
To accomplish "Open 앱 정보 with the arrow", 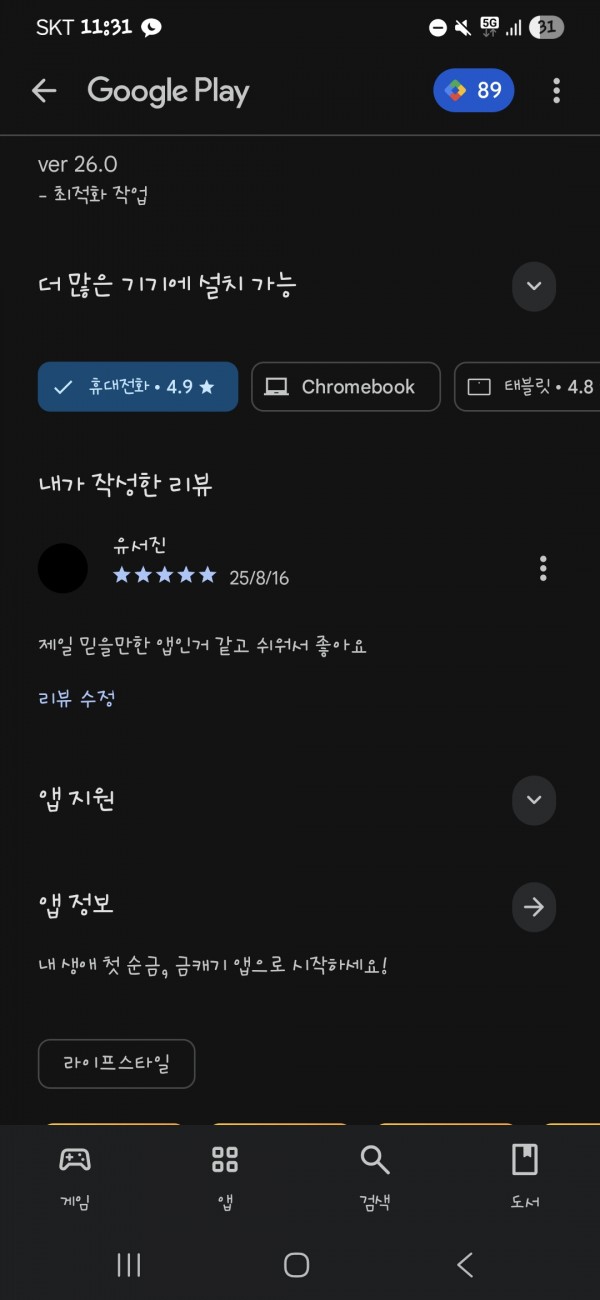I will [534, 907].
